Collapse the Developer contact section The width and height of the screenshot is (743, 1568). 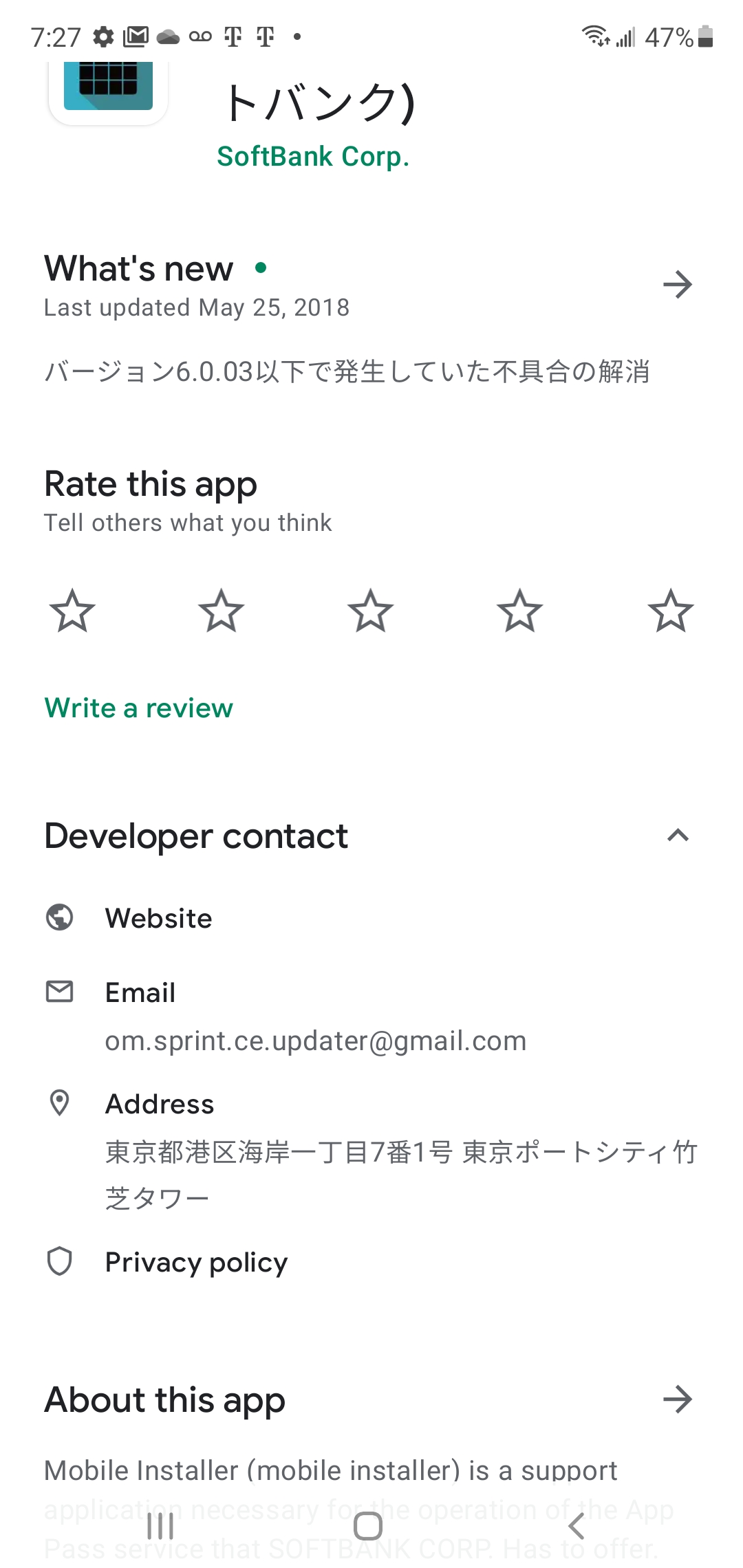[678, 836]
